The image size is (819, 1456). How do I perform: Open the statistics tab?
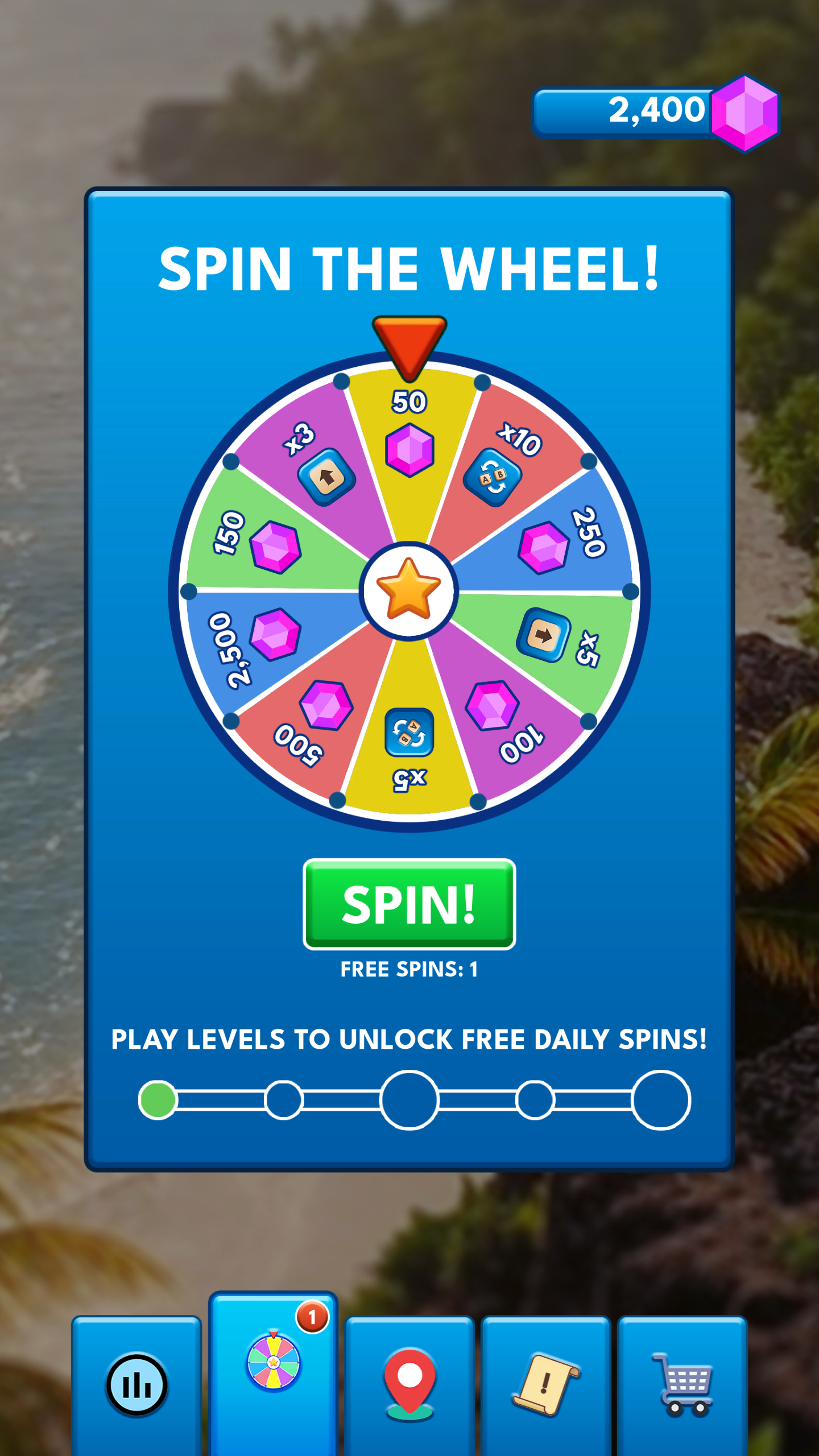pos(136,1385)
